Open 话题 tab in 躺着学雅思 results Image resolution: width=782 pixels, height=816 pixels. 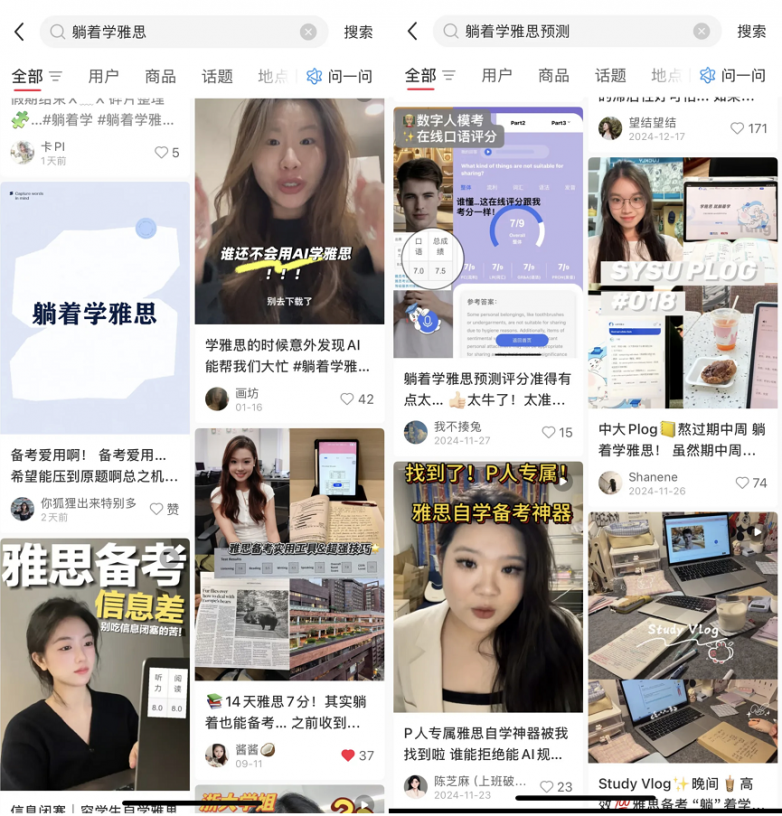[217, 76]
